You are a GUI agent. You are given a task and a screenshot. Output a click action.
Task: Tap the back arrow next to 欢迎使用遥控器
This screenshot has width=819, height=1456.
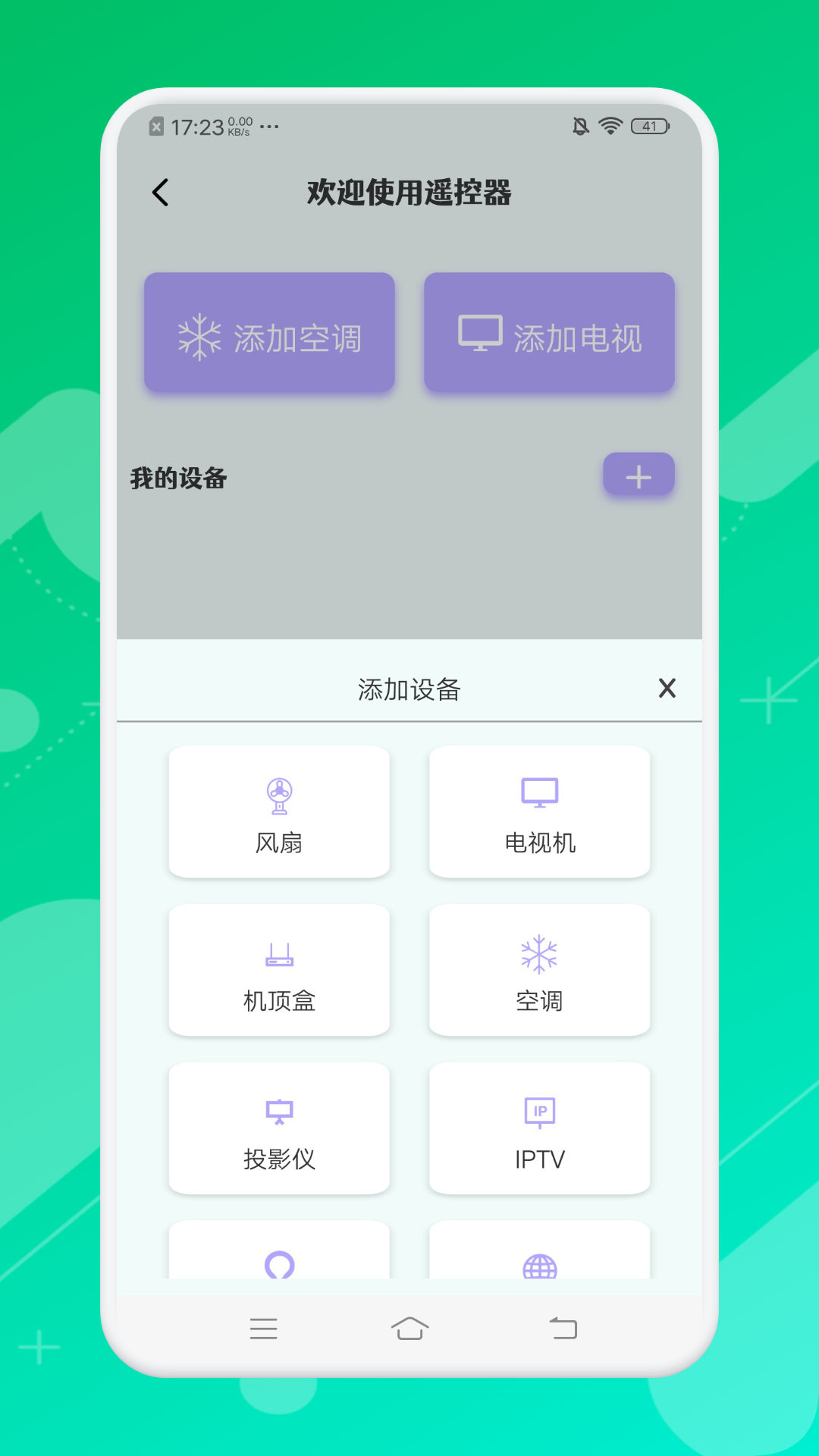point(160,193)
